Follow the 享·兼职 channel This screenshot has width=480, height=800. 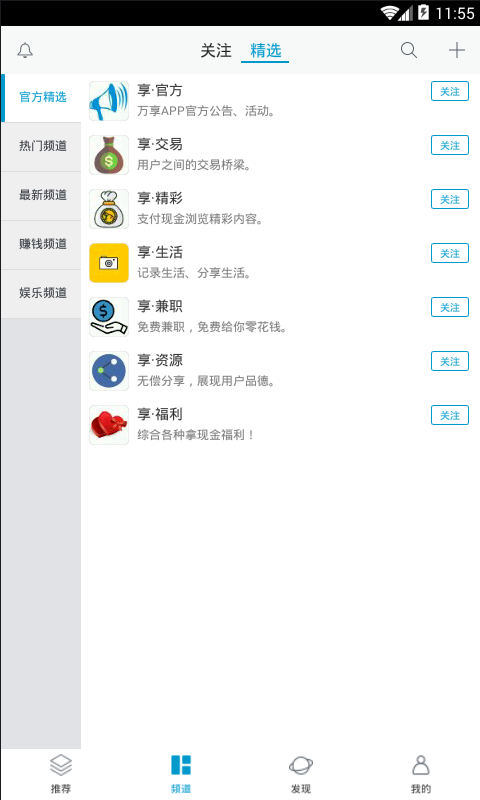pyautogui.click(x=449, y=308)
